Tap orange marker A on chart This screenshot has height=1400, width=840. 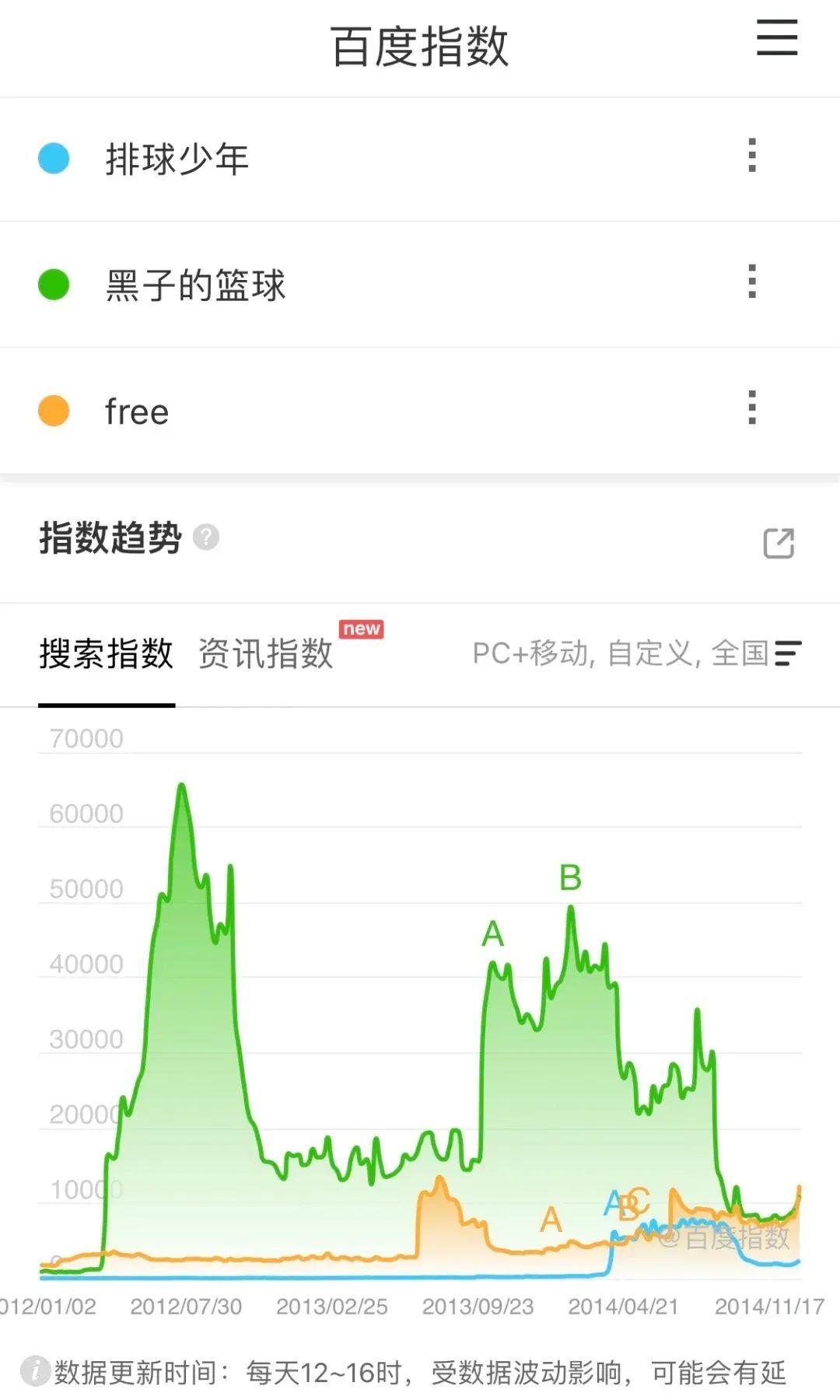coord(551,1220)
